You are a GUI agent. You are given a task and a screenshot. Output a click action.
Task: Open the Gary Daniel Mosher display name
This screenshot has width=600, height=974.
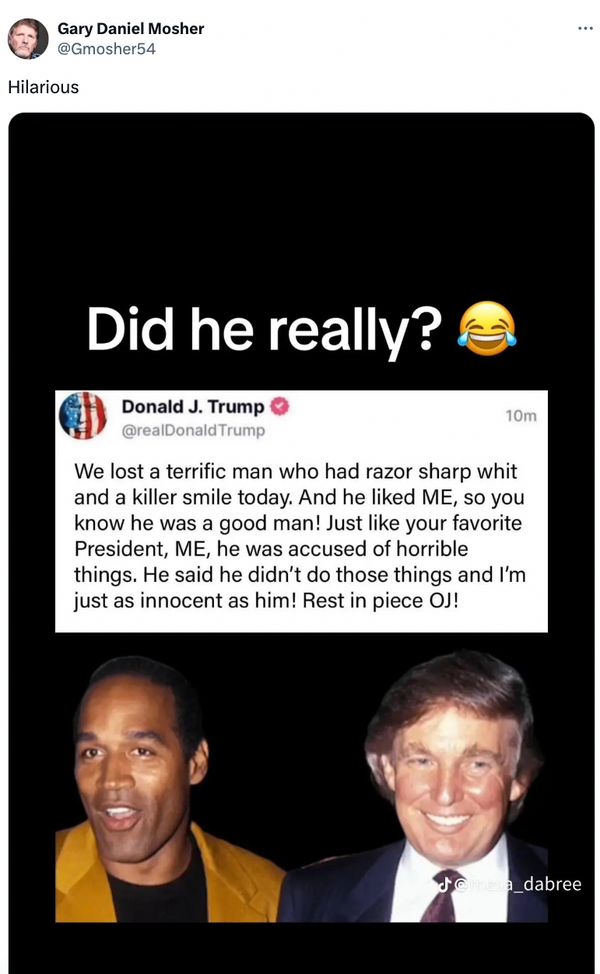(x=130, y=28)
